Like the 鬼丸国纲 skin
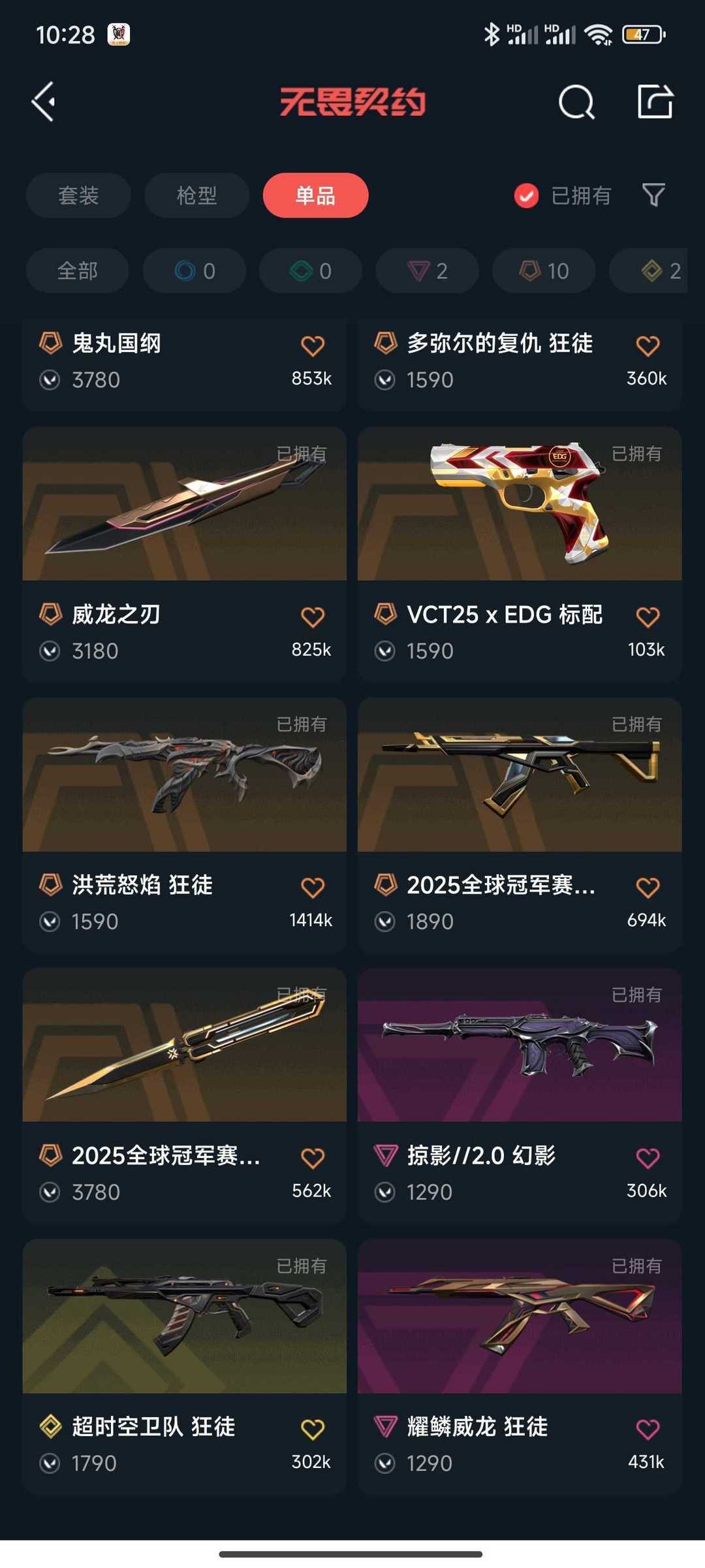705x1568 pixels. pyautogui.click(x=313, y=345)
